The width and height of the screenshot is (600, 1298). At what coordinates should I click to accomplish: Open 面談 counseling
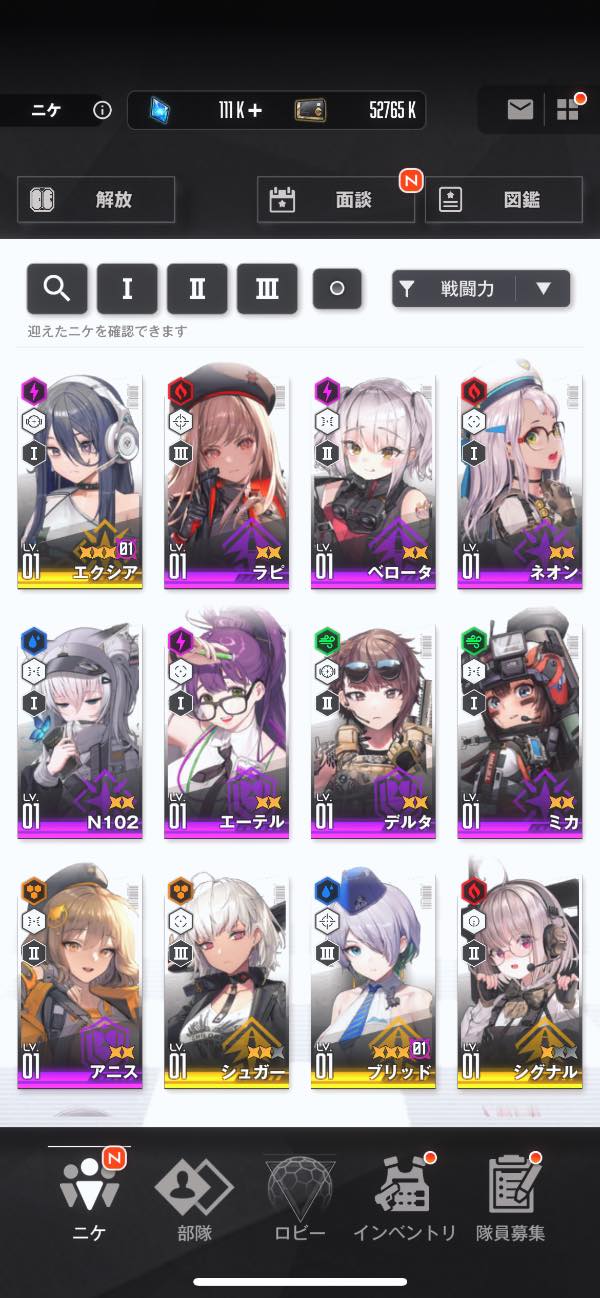point(335,199)
